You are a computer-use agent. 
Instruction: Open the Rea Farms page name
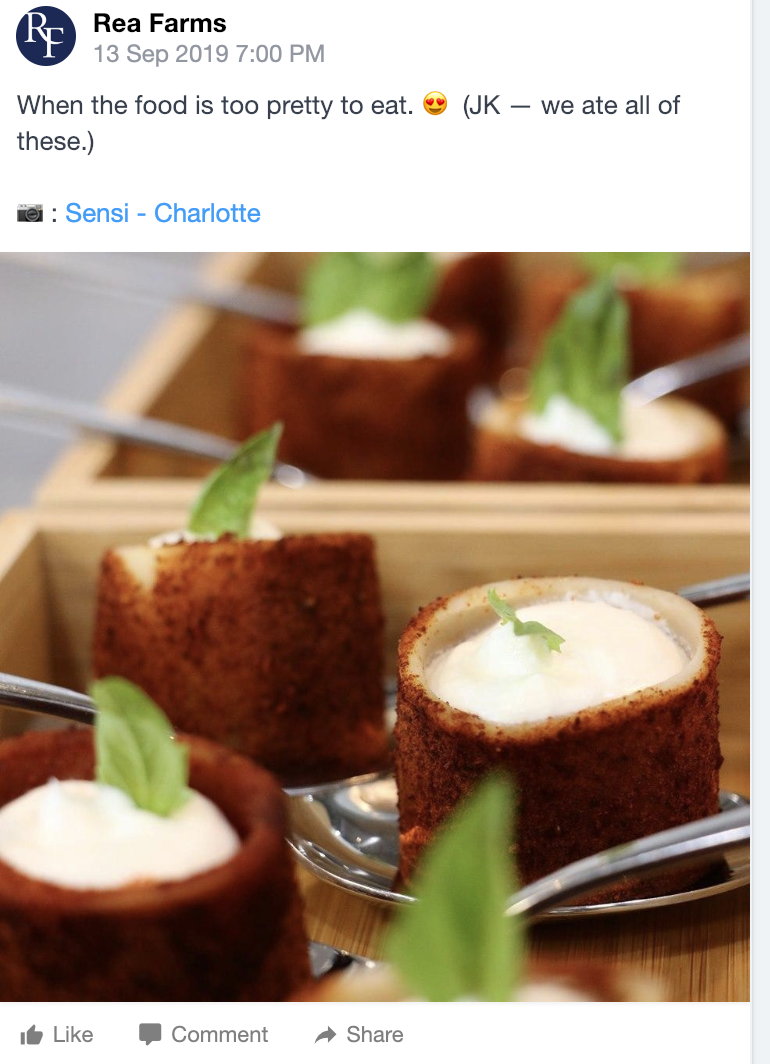point(160,23)
